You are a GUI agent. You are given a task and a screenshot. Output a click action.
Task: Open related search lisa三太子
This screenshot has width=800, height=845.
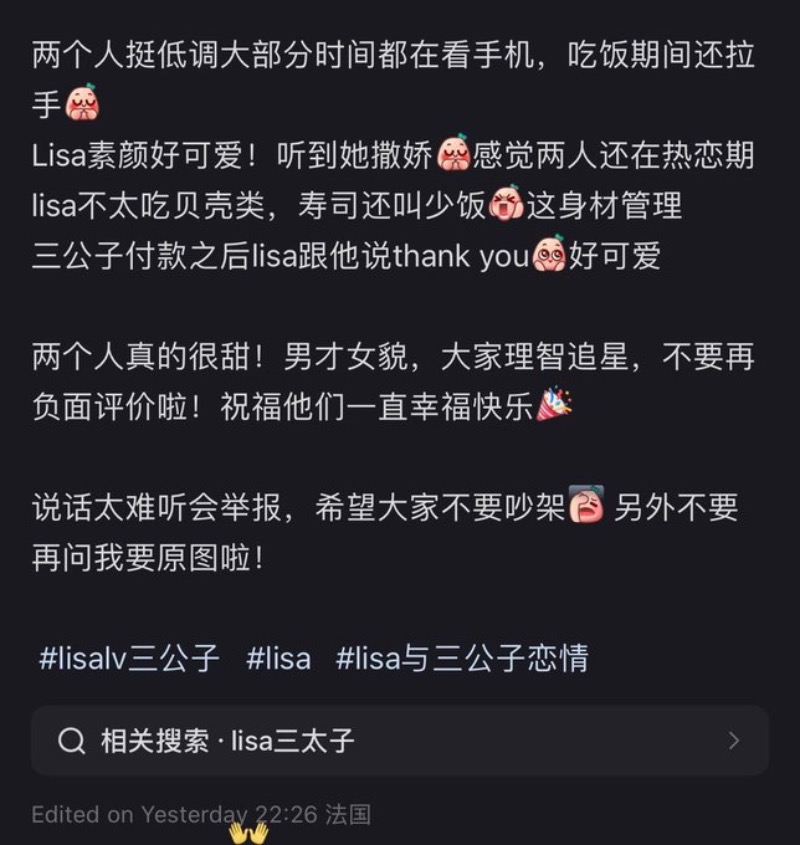tap(399, 741)
